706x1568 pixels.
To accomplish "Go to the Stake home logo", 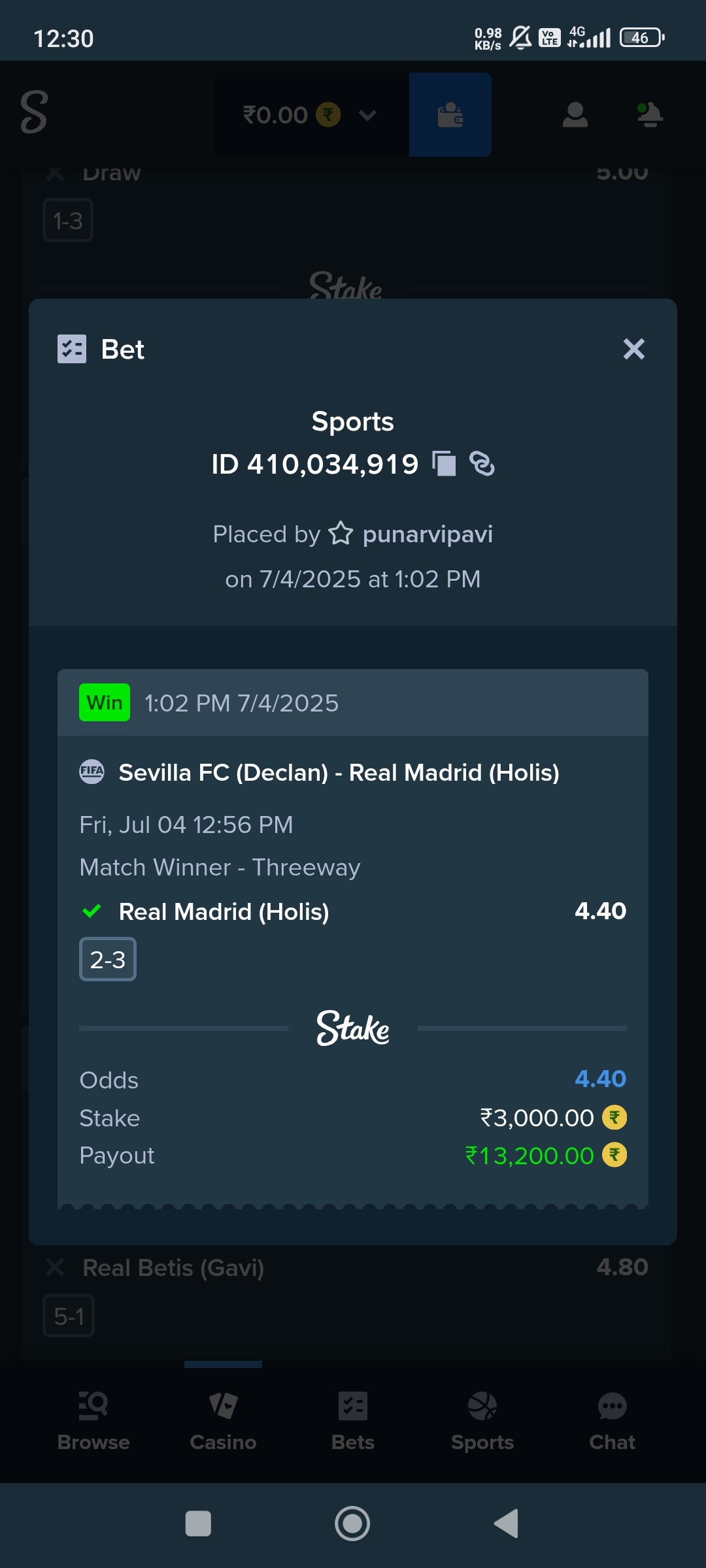I will click(x=34, y=112).
